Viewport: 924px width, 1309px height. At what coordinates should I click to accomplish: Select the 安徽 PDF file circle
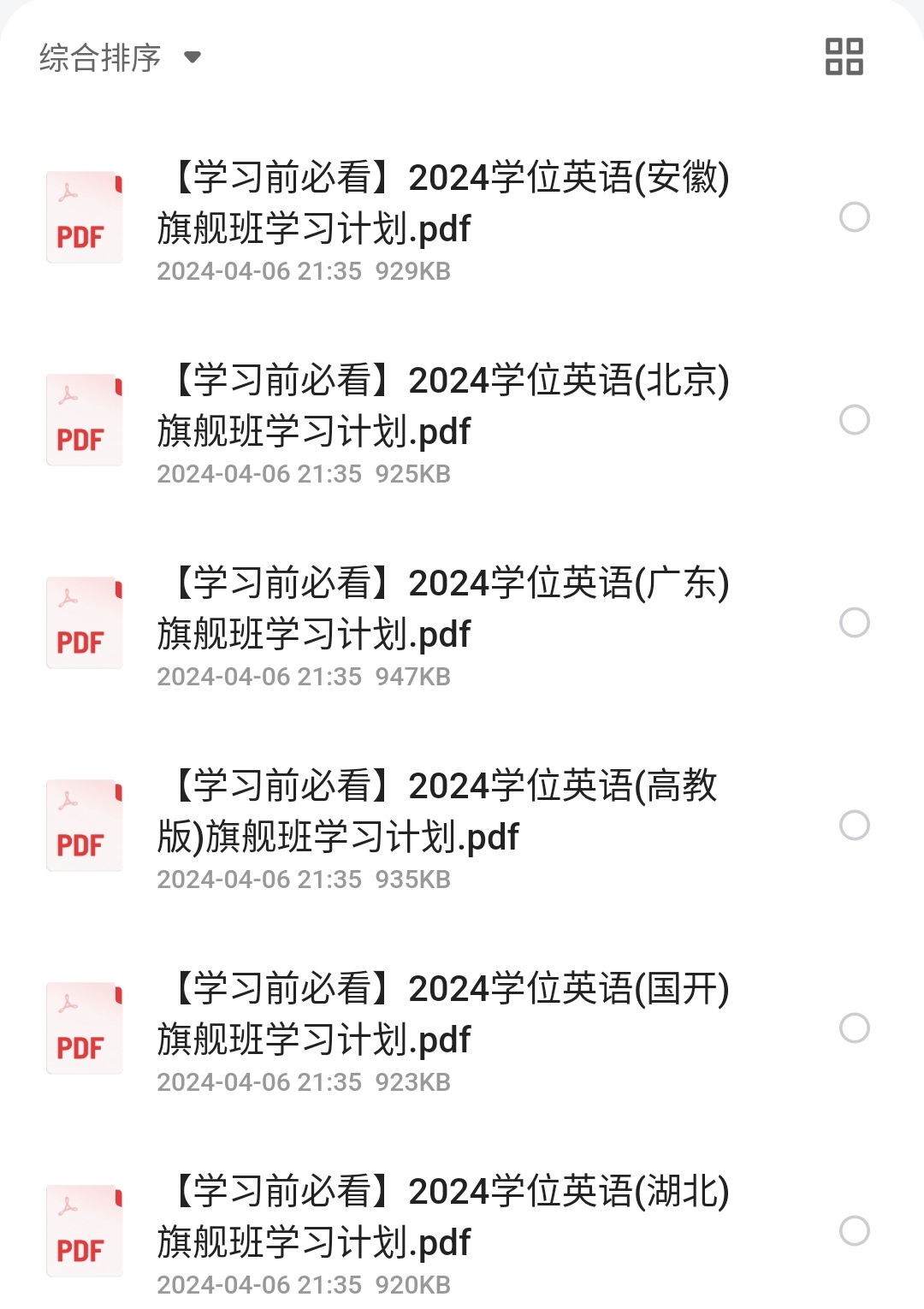coord(854,217)
